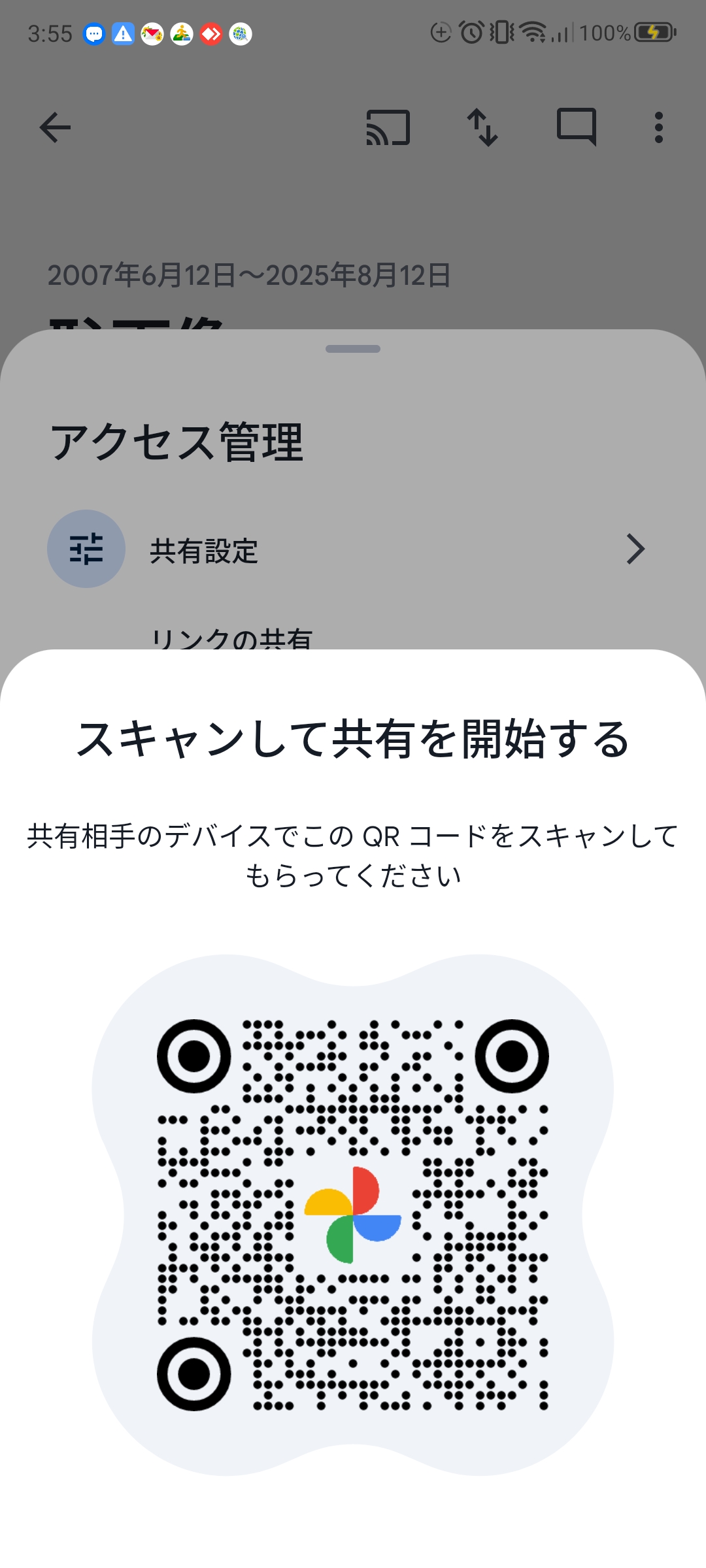
Task: Open the cast to device icon
Action: tap(388, 127)
